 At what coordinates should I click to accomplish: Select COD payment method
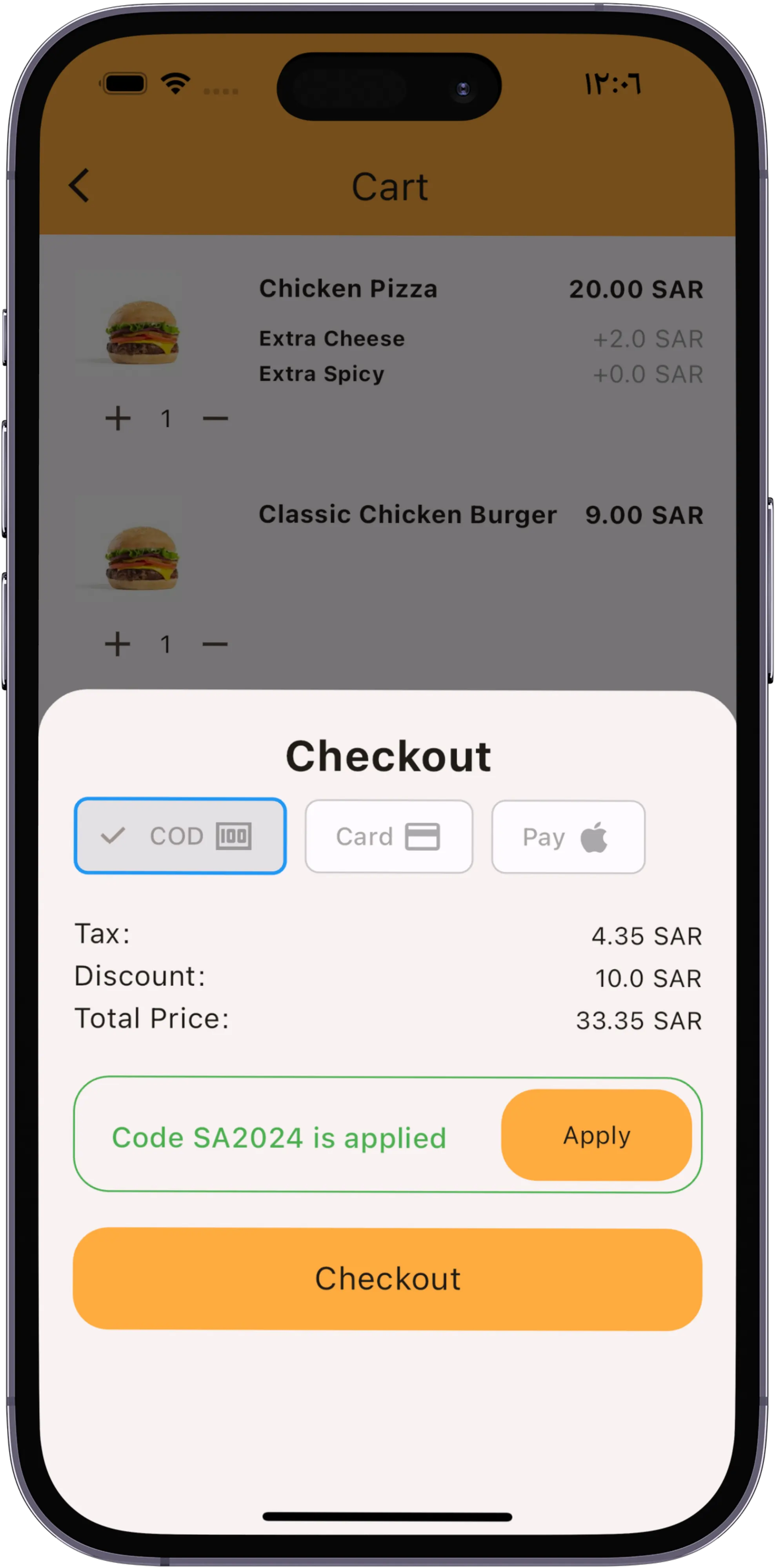180,836
